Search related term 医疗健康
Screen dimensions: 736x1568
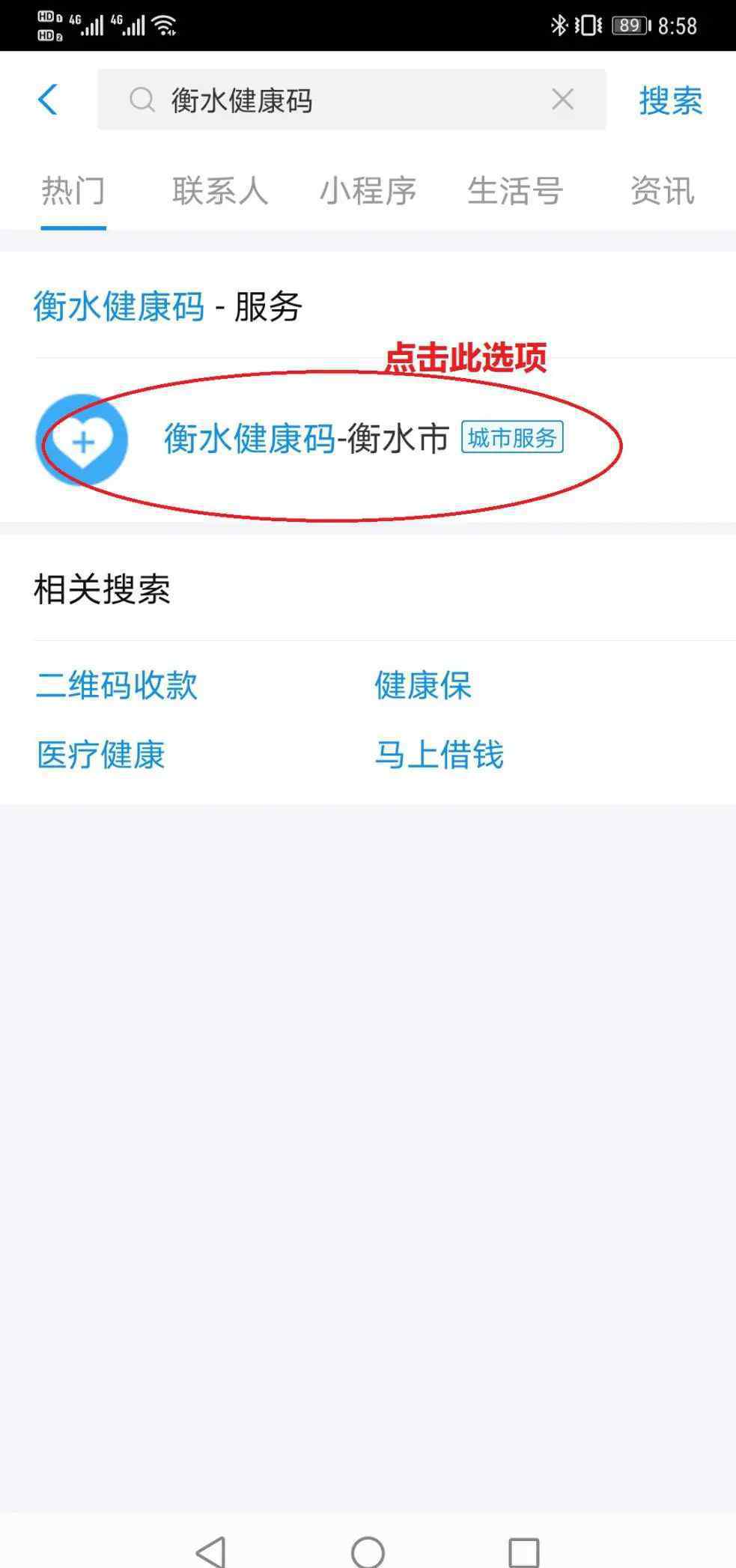[x=100, y=754]
